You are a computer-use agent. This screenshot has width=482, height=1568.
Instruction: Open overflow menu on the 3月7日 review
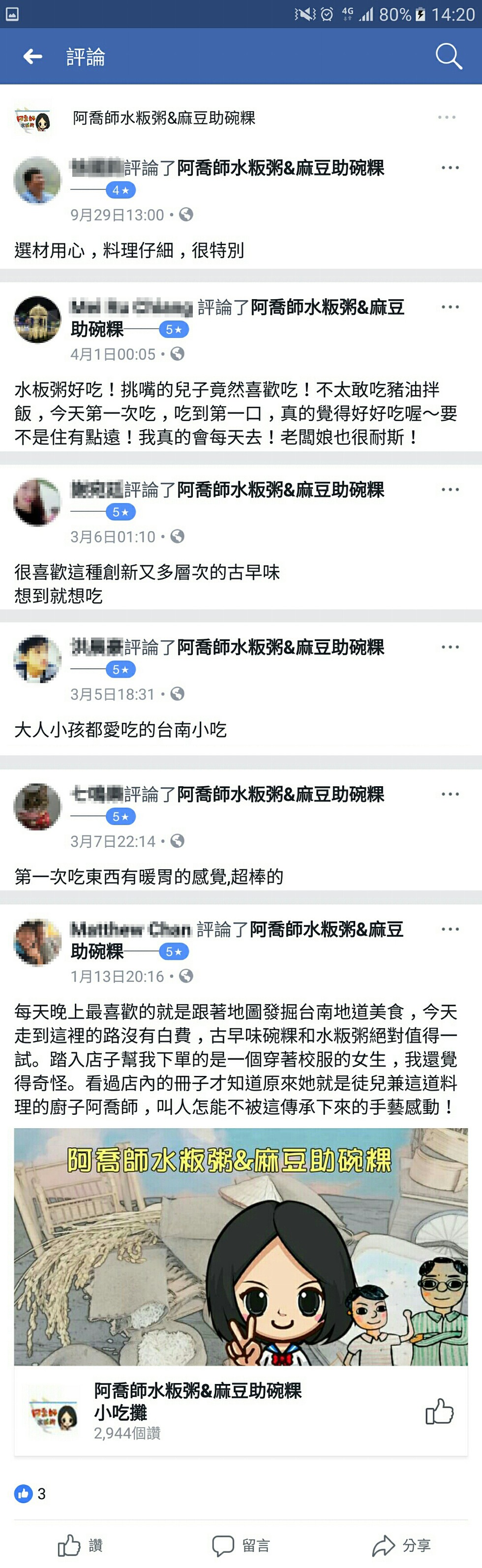pos(450,795)
